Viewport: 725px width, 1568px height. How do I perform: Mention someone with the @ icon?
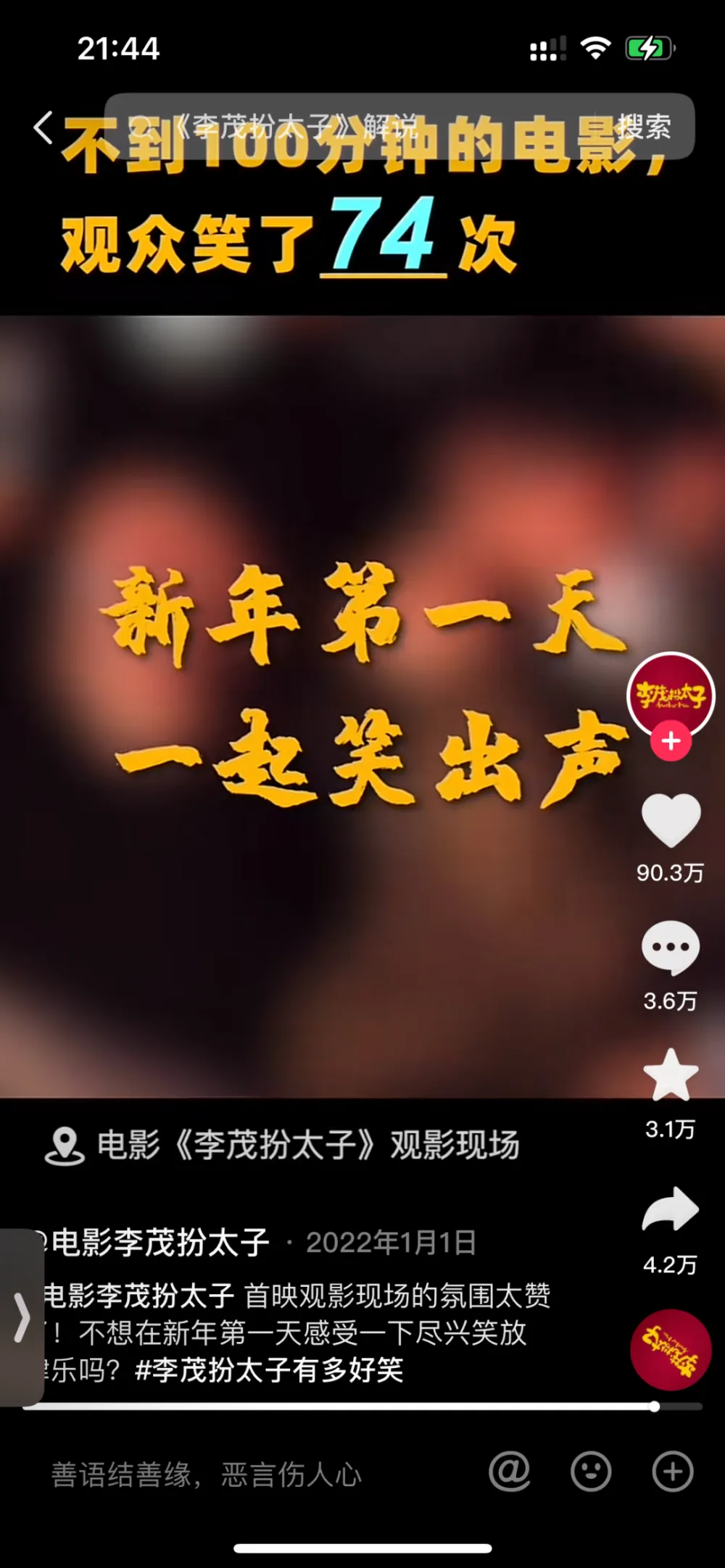(x=510, y=1472)
